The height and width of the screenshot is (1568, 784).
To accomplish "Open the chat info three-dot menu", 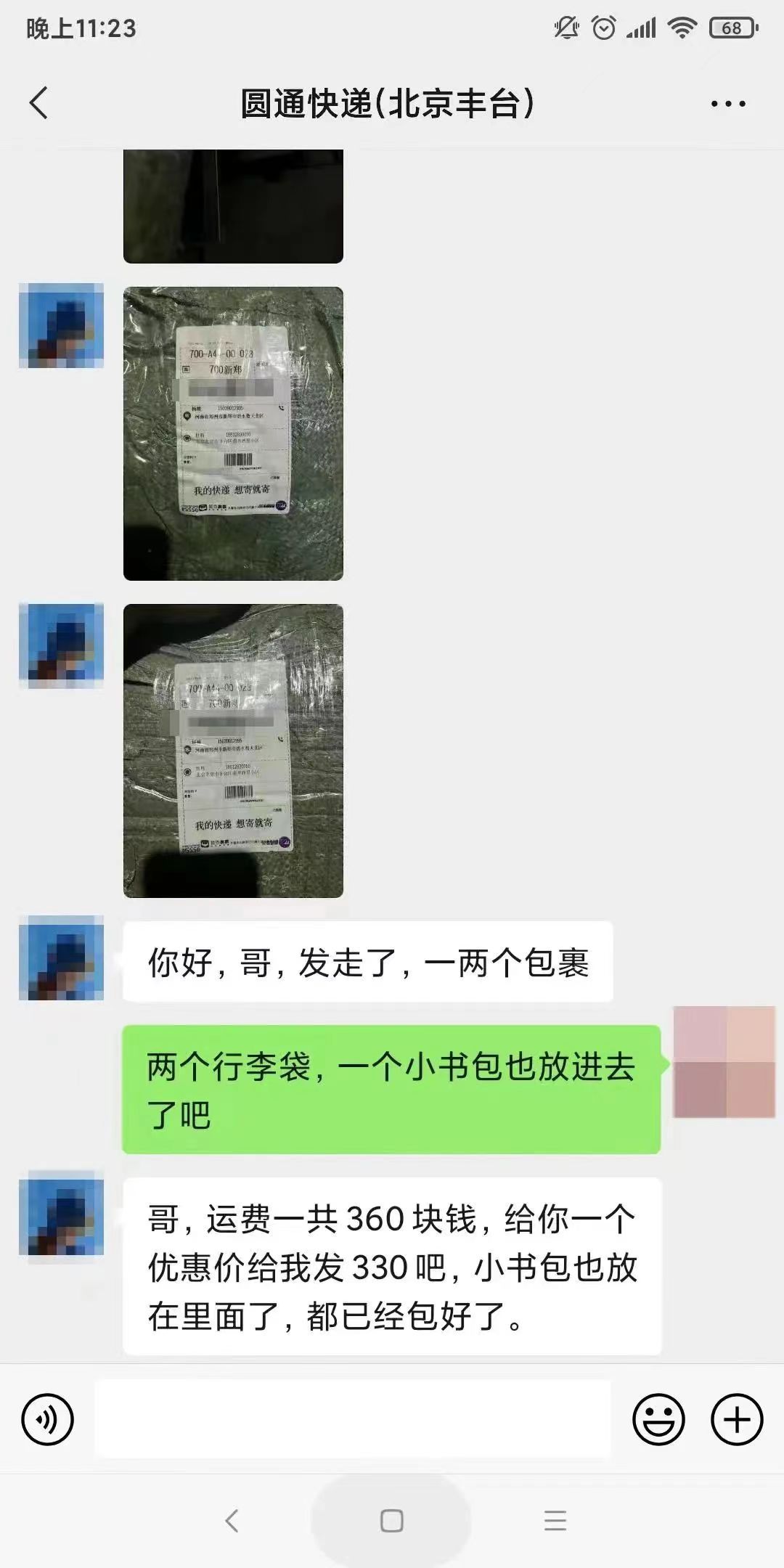I will point(727,104).
